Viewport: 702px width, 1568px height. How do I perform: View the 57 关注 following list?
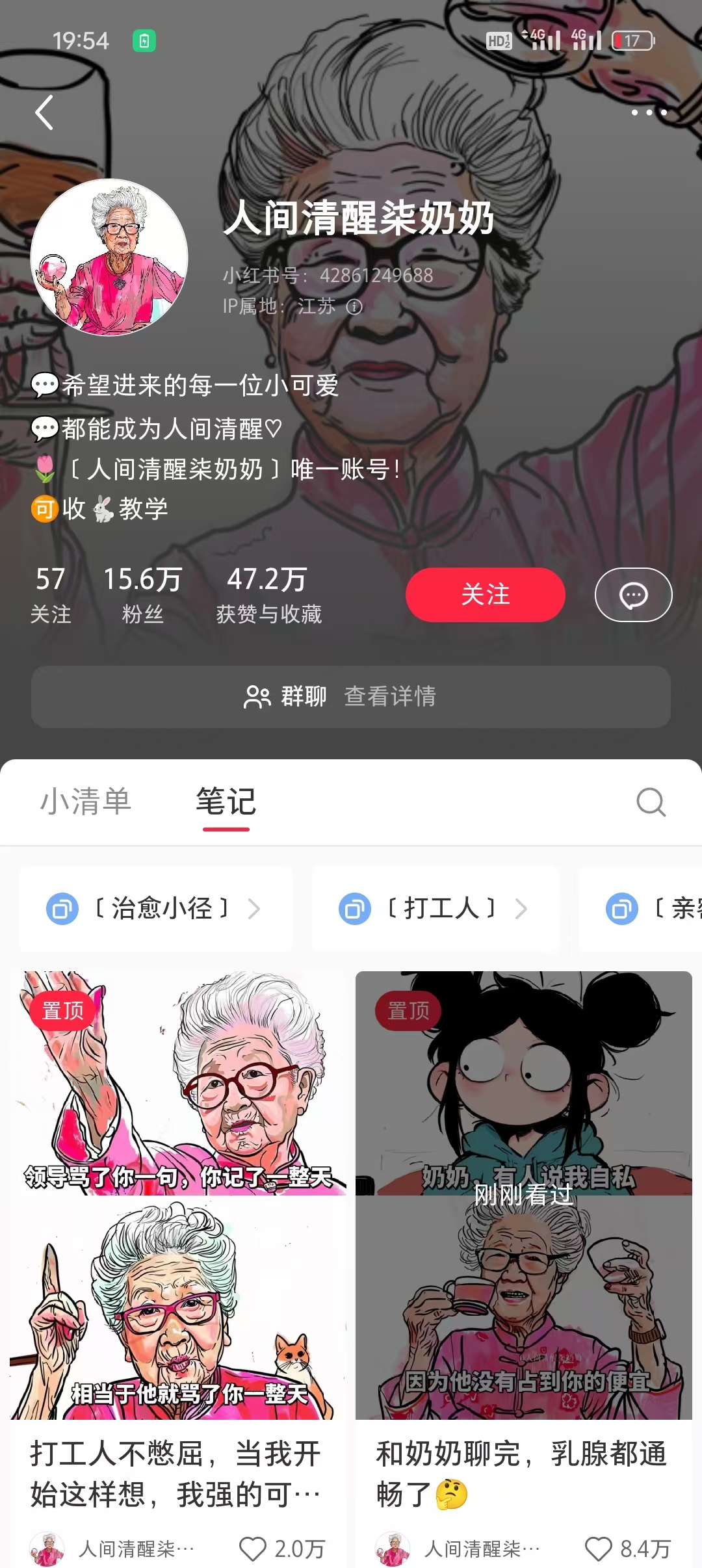(51, 594)
